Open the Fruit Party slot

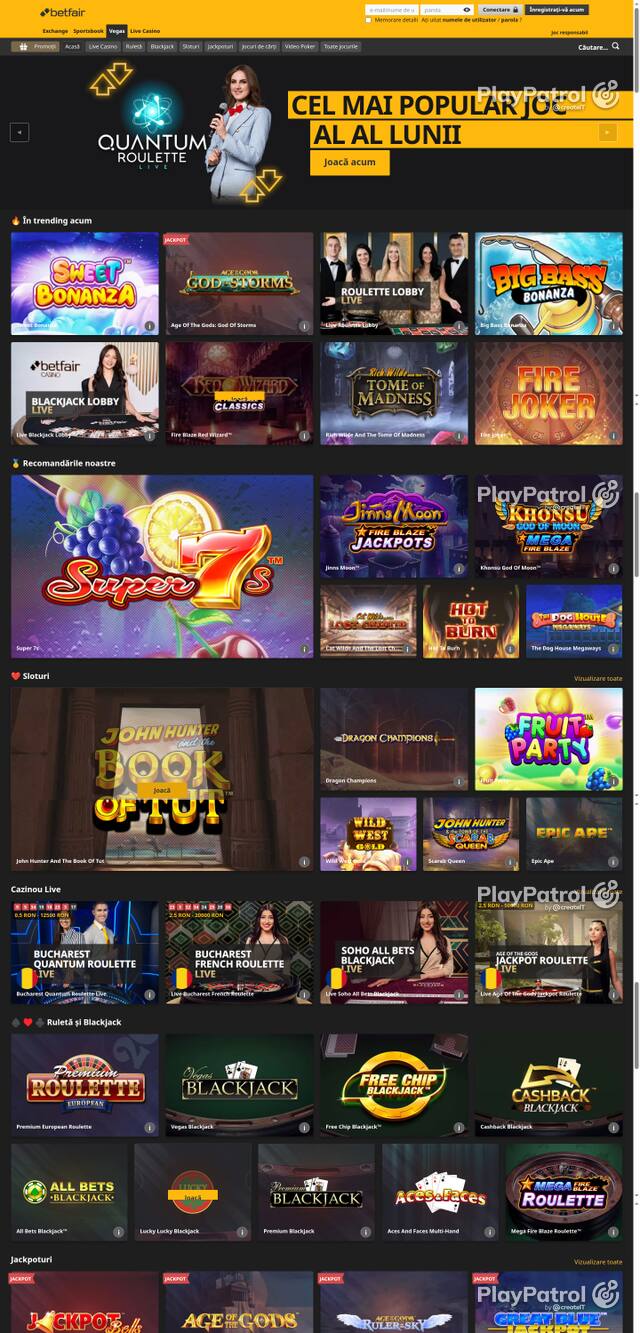click(x=549, y=739)
